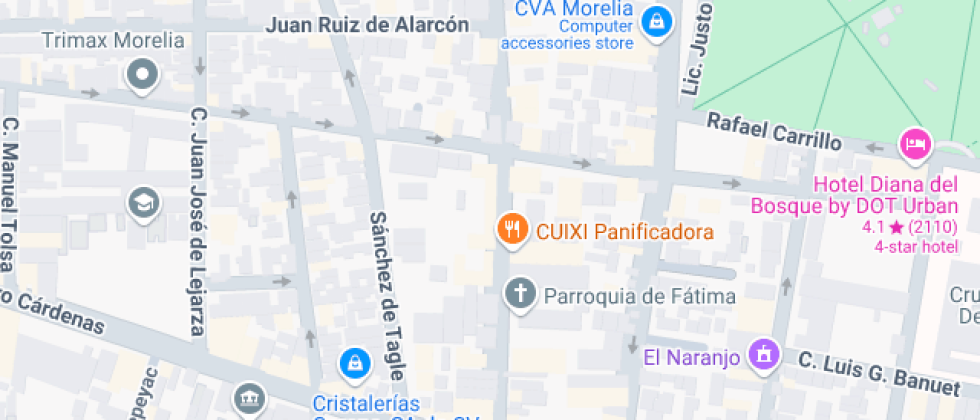The image size is (980, 420).
Task: Open the museum pin below Cristalerías
Action: (x=250, y=399)
